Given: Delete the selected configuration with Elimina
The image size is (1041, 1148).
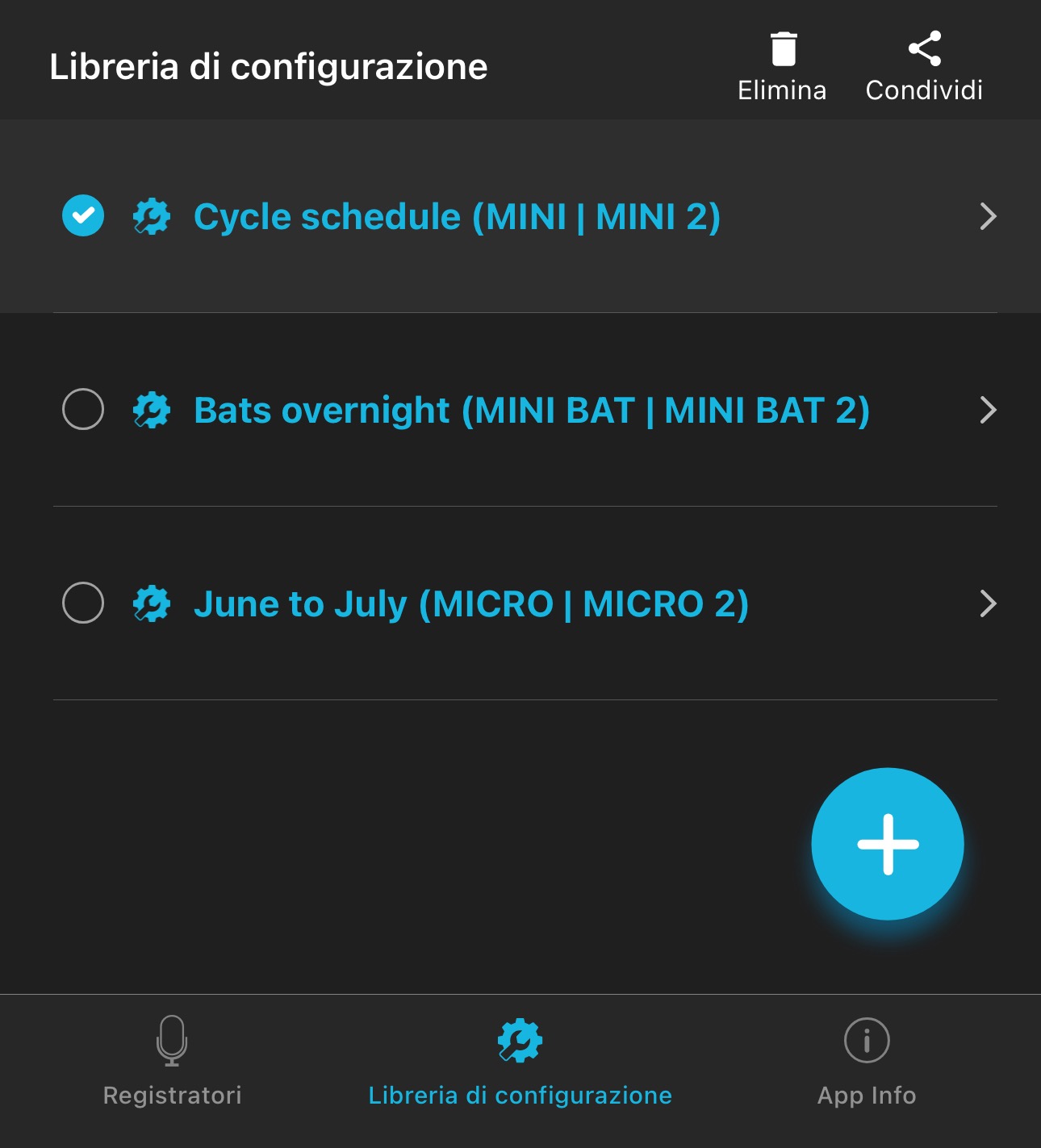Looking at the screenshot, I should tap(782, 67).
